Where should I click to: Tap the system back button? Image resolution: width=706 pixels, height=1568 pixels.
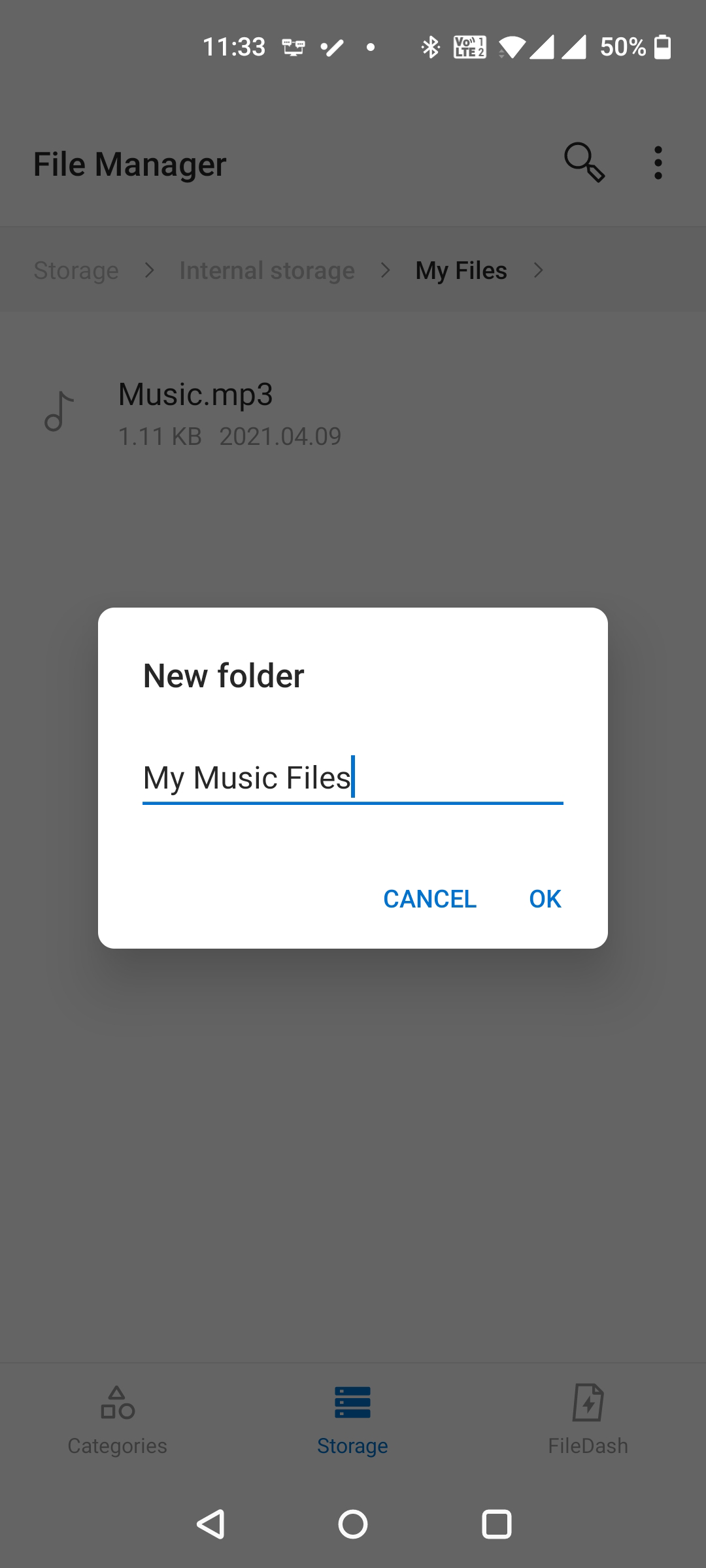[210, 1524]
